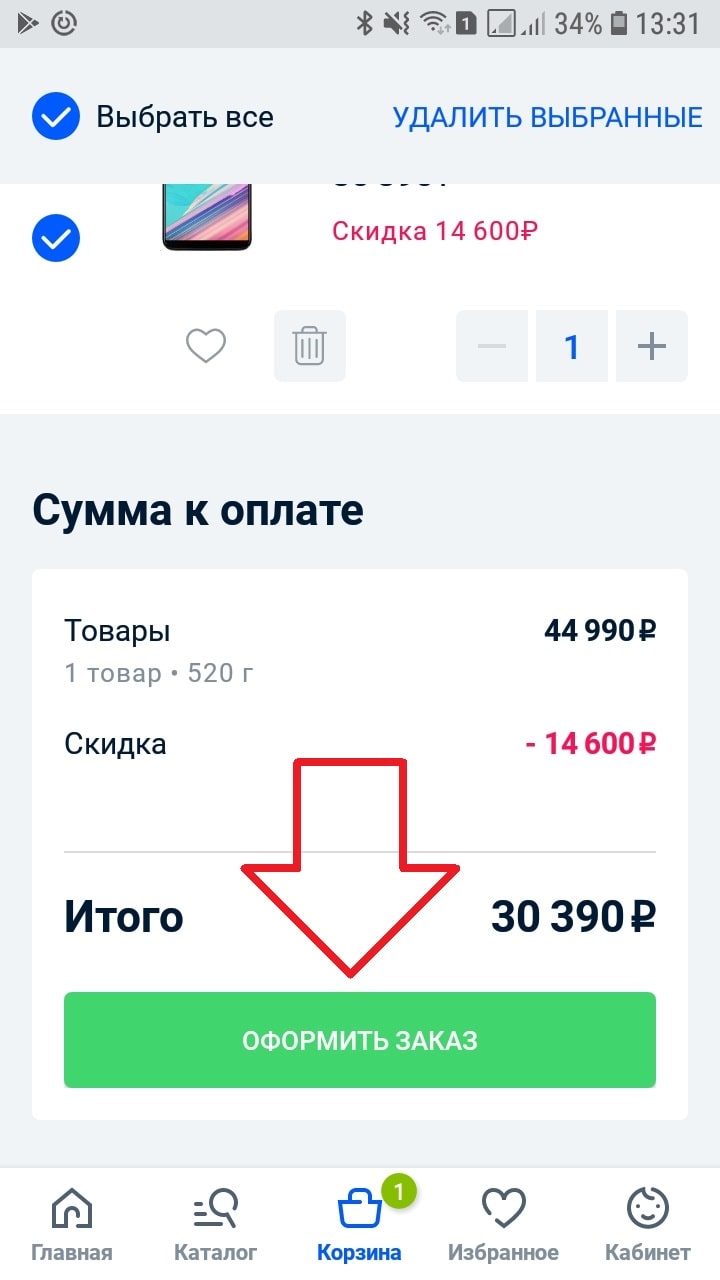The image size is (720, 1280).
Task: Open the Избранное favorites heart icon
Action: (504, 1210)
